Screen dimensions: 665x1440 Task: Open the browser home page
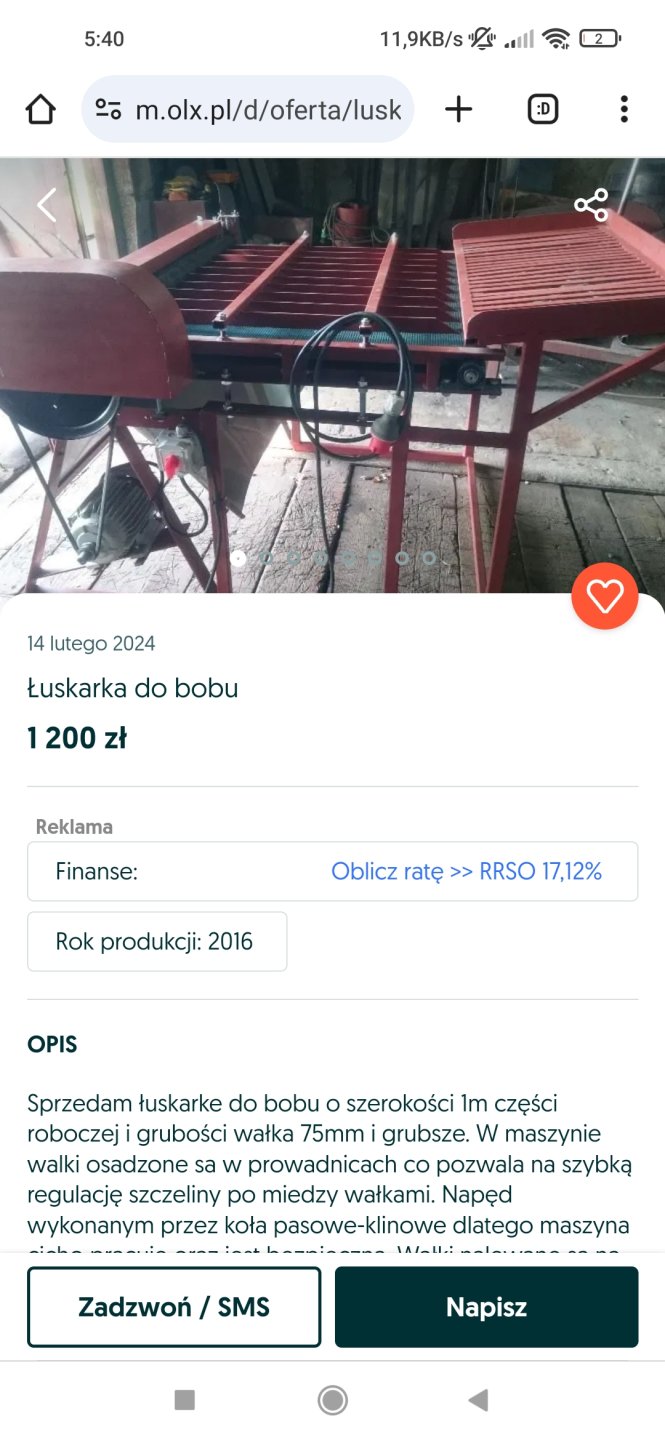coord(41,109)
